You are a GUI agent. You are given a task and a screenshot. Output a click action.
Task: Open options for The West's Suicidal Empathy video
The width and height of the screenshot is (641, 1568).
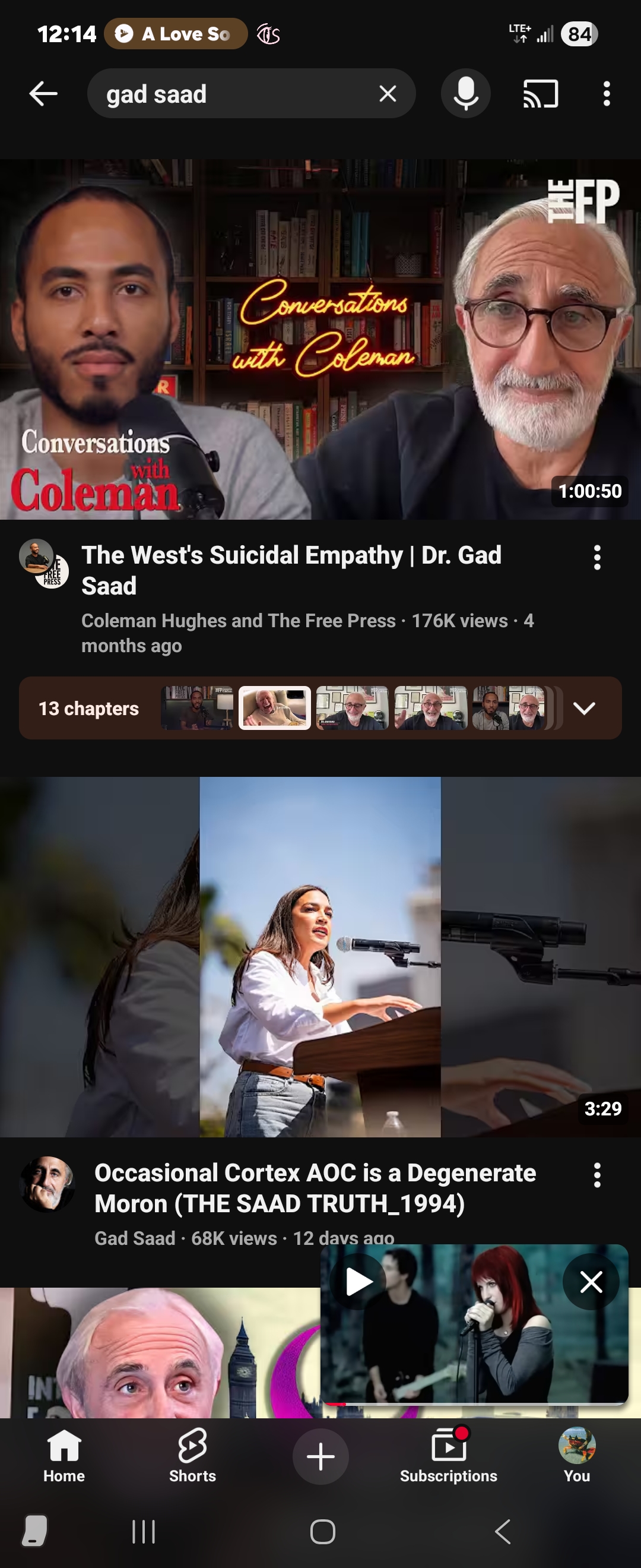(597, 557)
